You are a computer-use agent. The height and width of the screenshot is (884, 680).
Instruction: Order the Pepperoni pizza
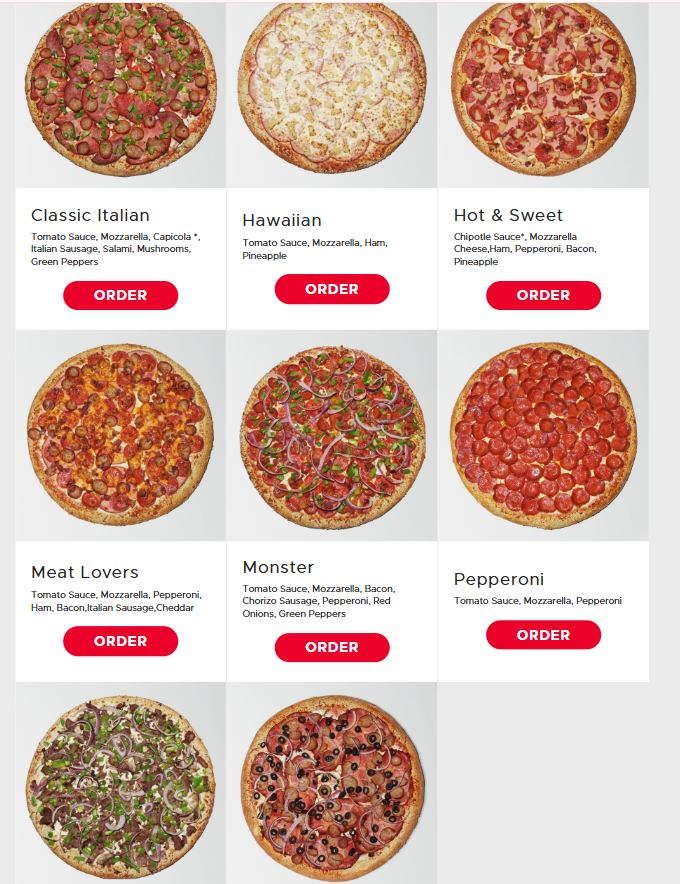point(543,635)
